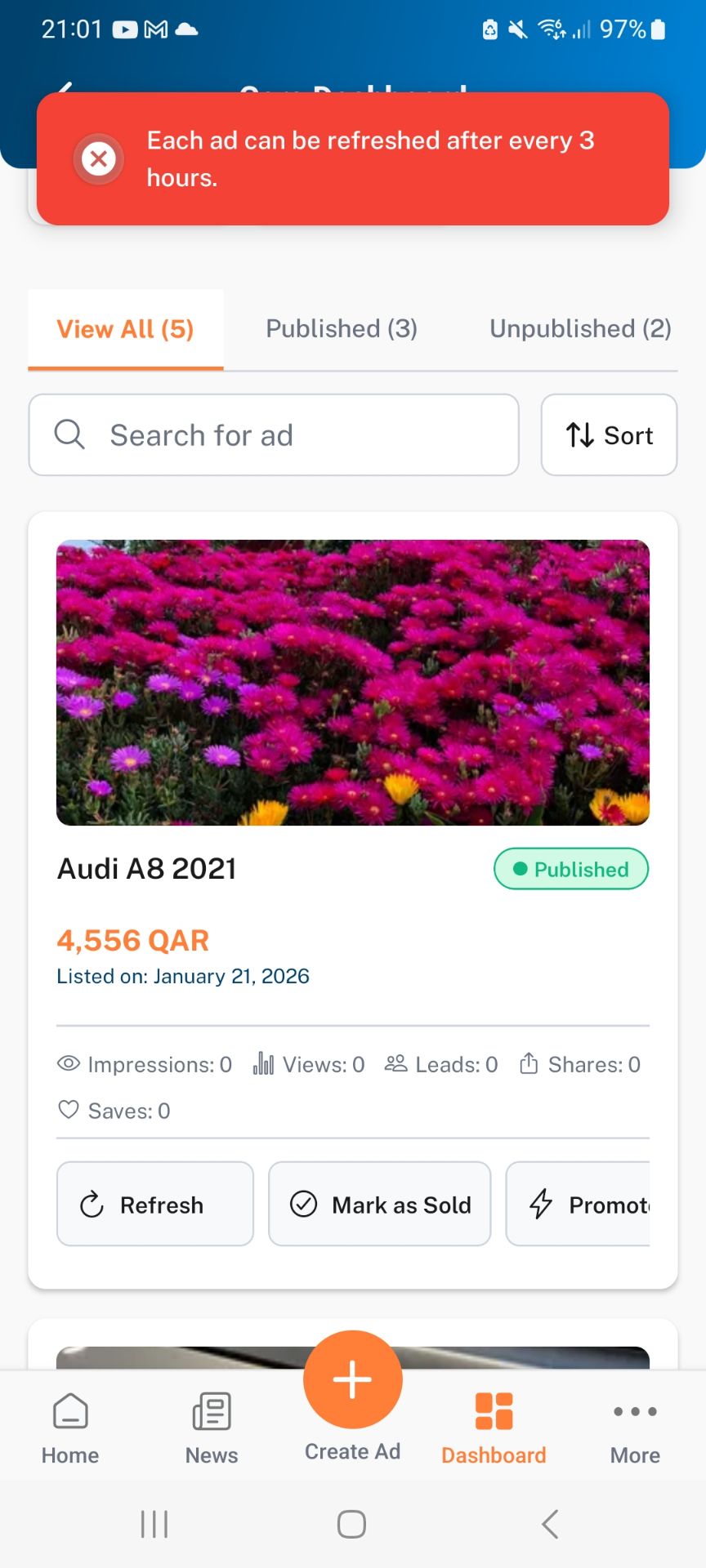Tap the system back button
Image resolution: width=706 pixels, height=1568 pixels.
(x=550, y=1524)
